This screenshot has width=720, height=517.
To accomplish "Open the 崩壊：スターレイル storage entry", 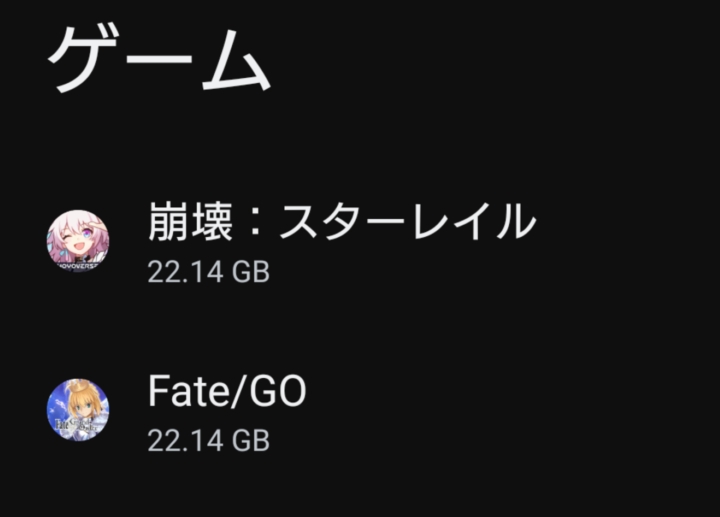I will (340, 238).
